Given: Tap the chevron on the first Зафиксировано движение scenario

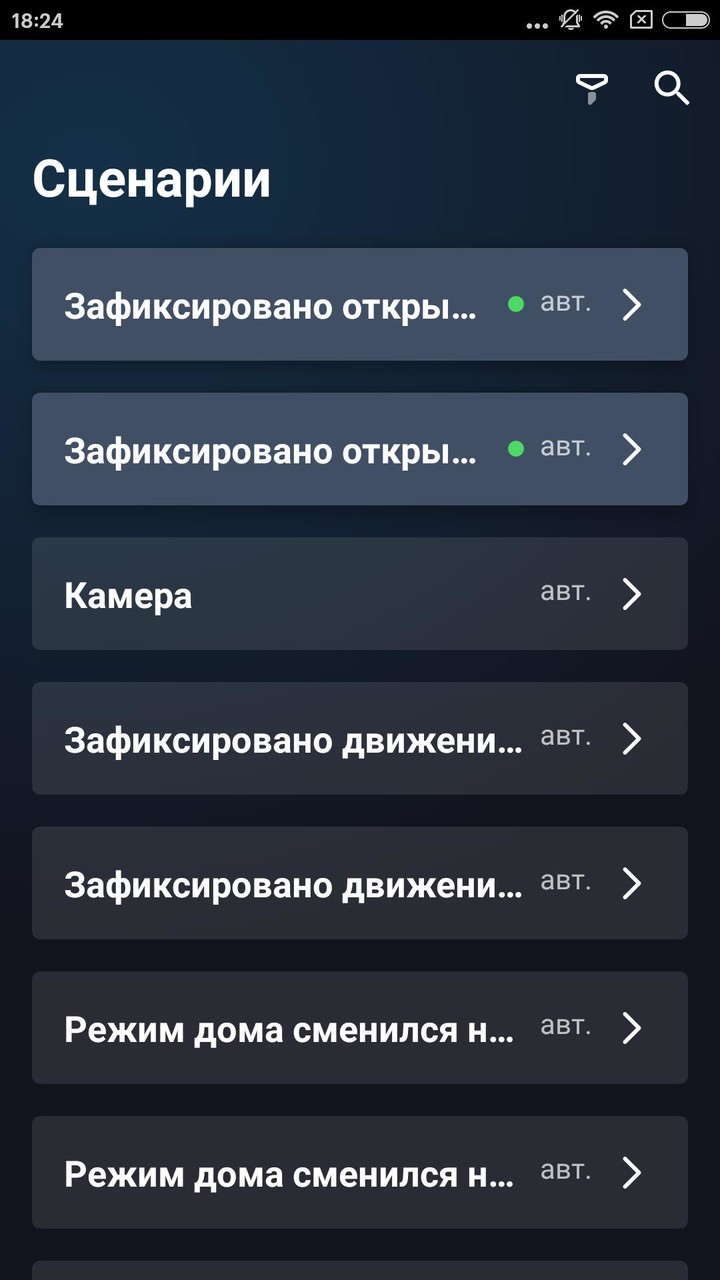Looking at the screenshot, I should click(x=631, y=739).
